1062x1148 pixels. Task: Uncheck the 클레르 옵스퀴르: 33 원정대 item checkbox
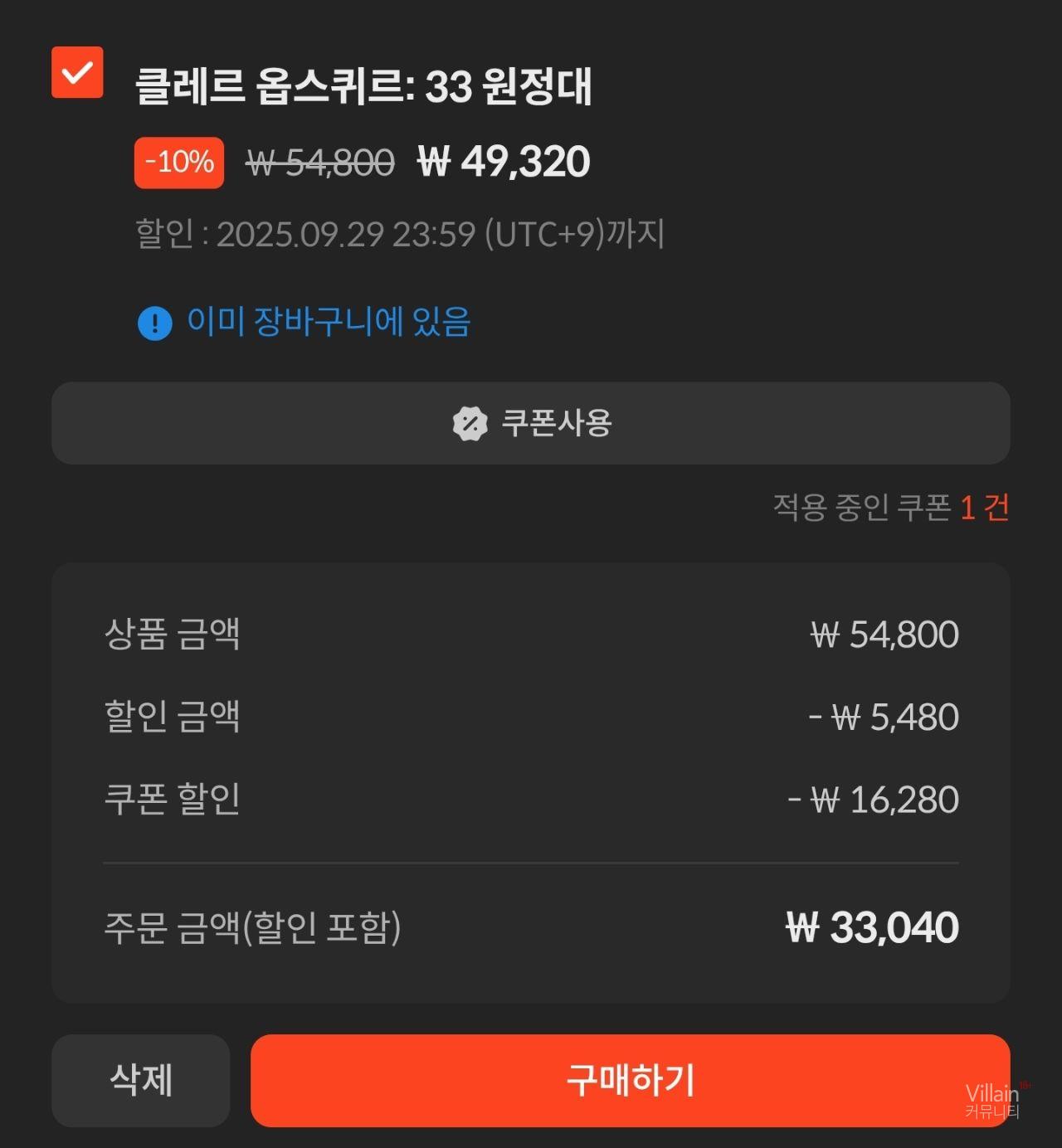pos(77,73)
